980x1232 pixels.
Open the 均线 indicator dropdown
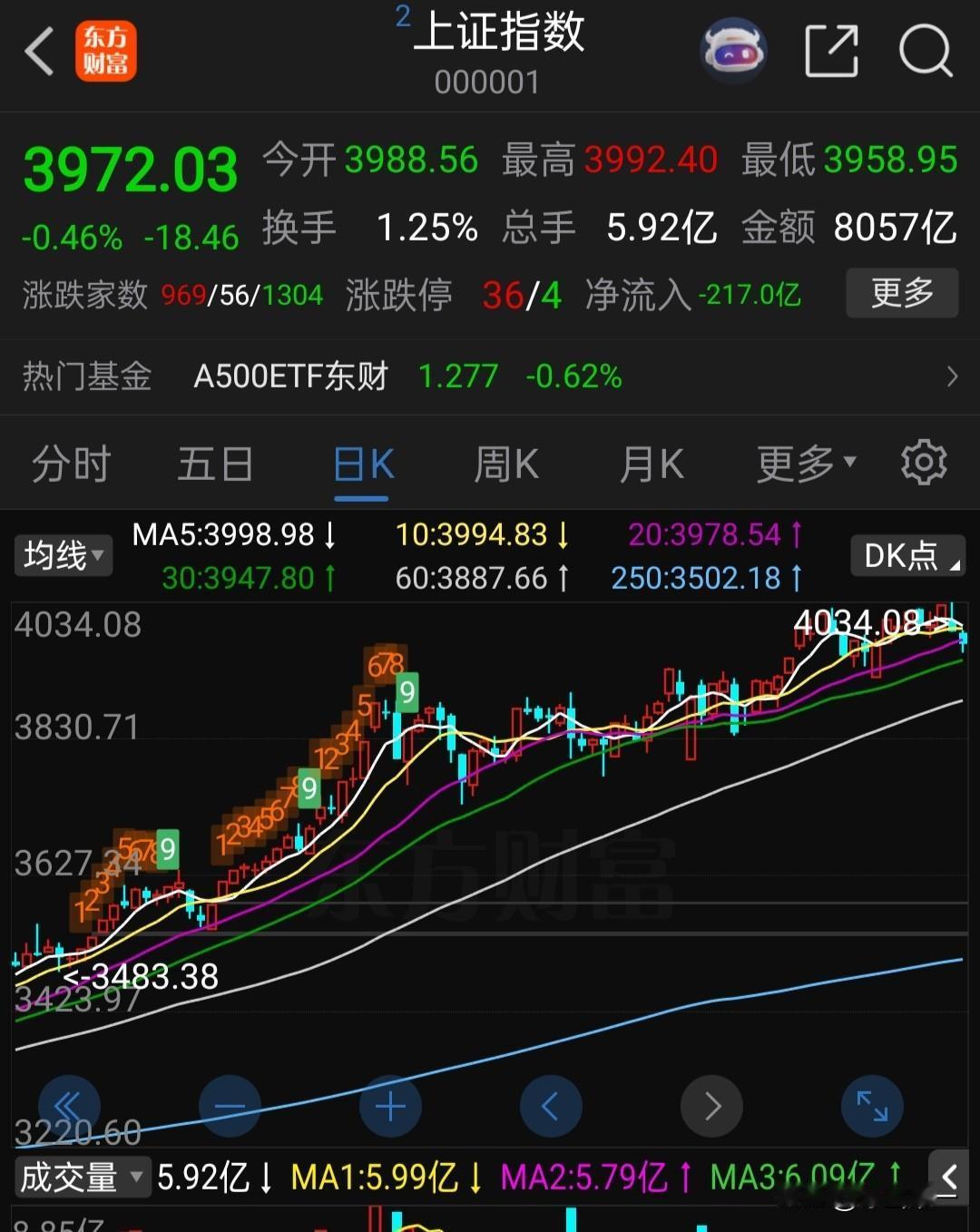coord(63,555)
